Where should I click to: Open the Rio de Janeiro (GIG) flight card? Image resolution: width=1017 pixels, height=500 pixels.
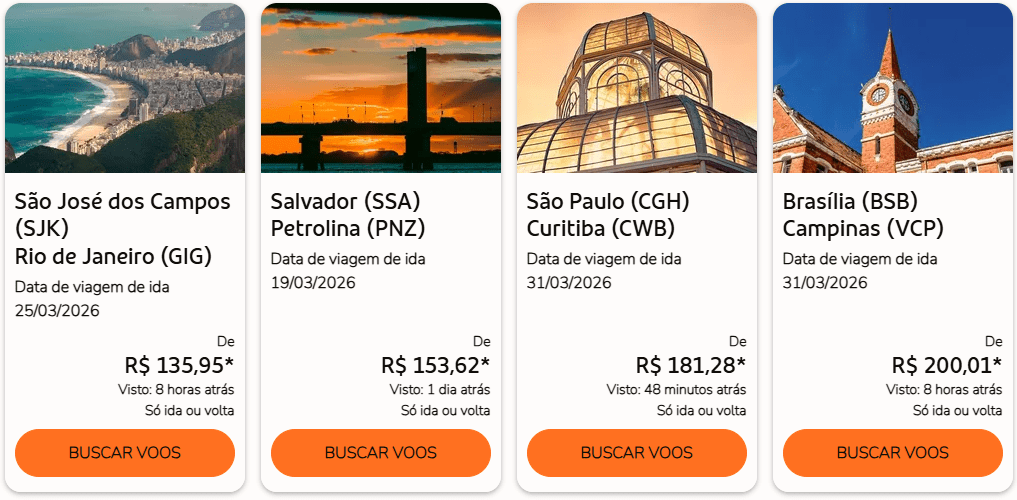[125, 228]
